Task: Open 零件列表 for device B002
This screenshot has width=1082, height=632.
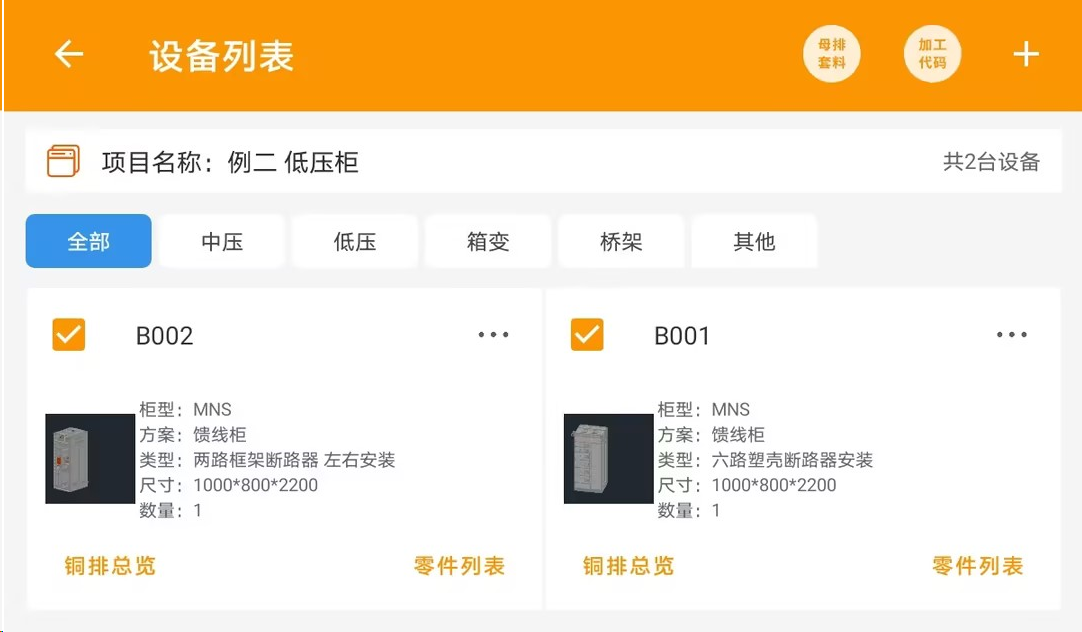Action: coord(459,566)
